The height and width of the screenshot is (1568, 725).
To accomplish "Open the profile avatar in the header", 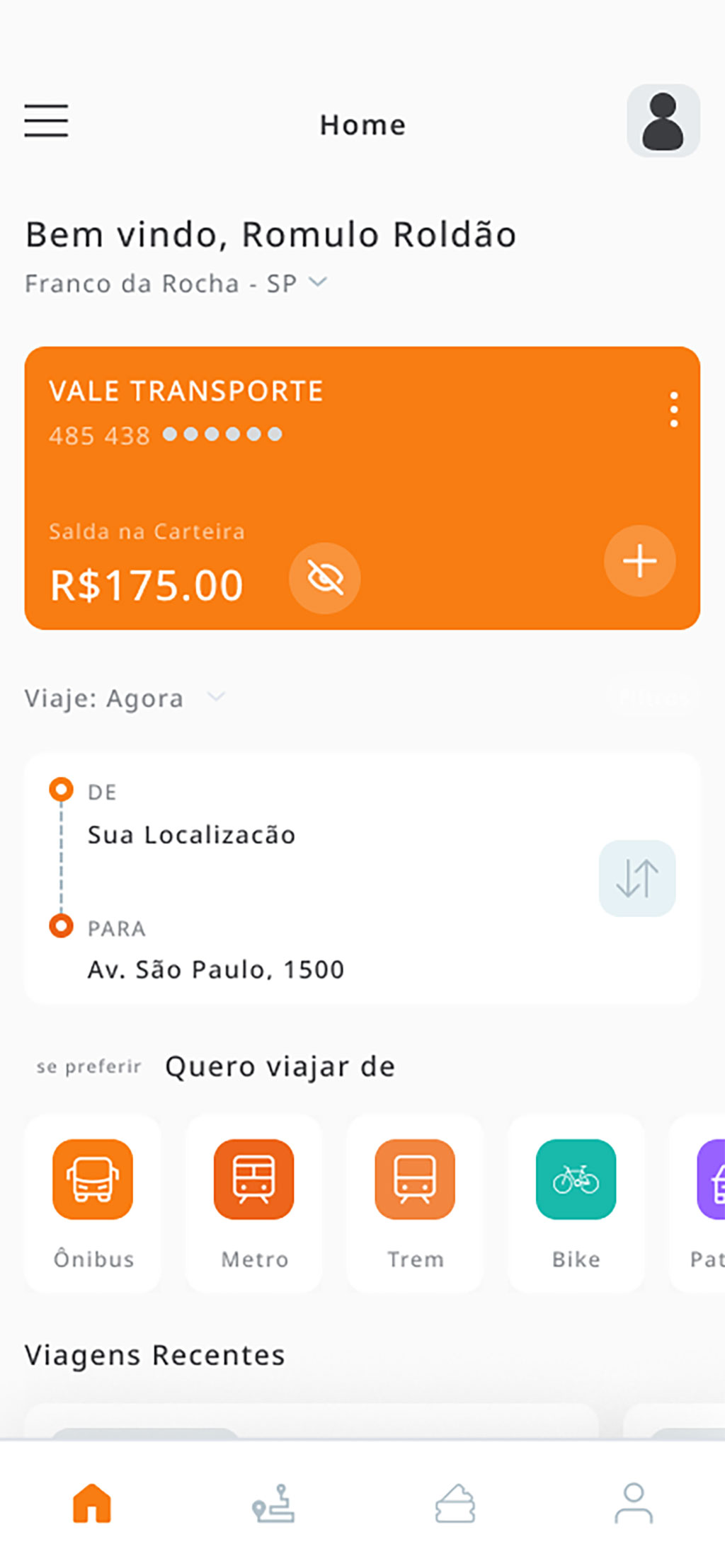I will [x=663, y=121].
